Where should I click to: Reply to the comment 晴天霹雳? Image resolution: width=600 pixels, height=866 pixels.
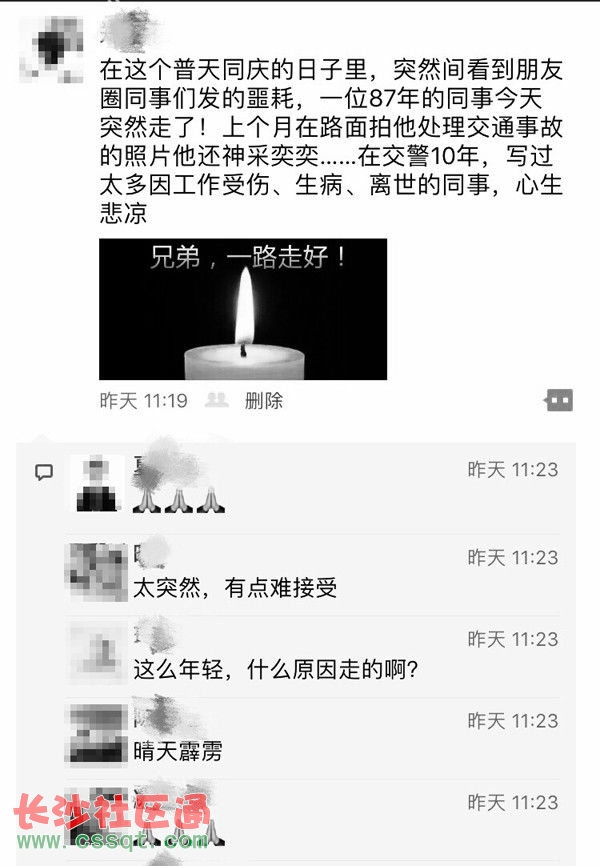pyautogui.click(x=178, y=752)
